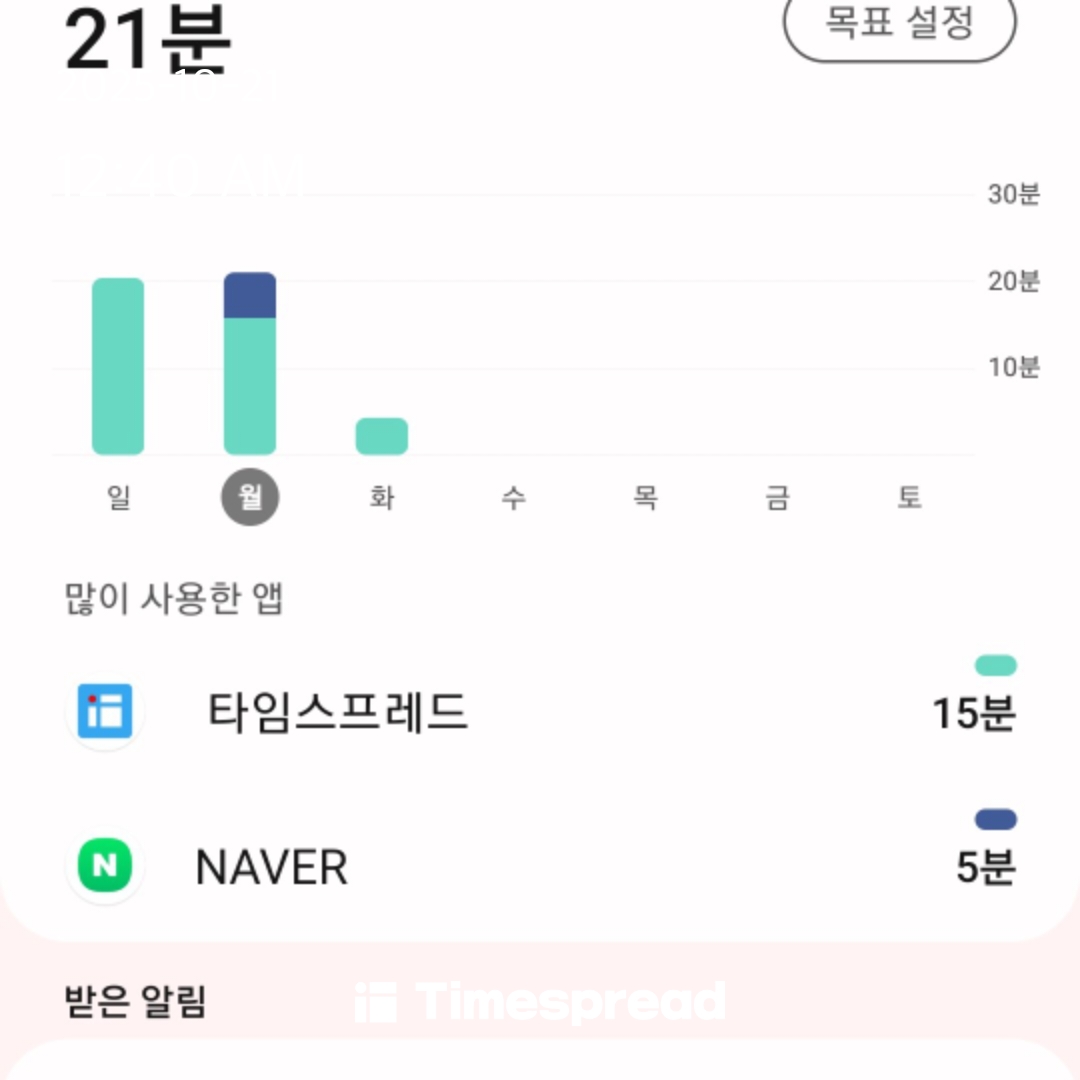This screenshot has height=1080, width=1080.
Task: Select 월 (Monday) in the chart
Action: [x=250, y=497]
